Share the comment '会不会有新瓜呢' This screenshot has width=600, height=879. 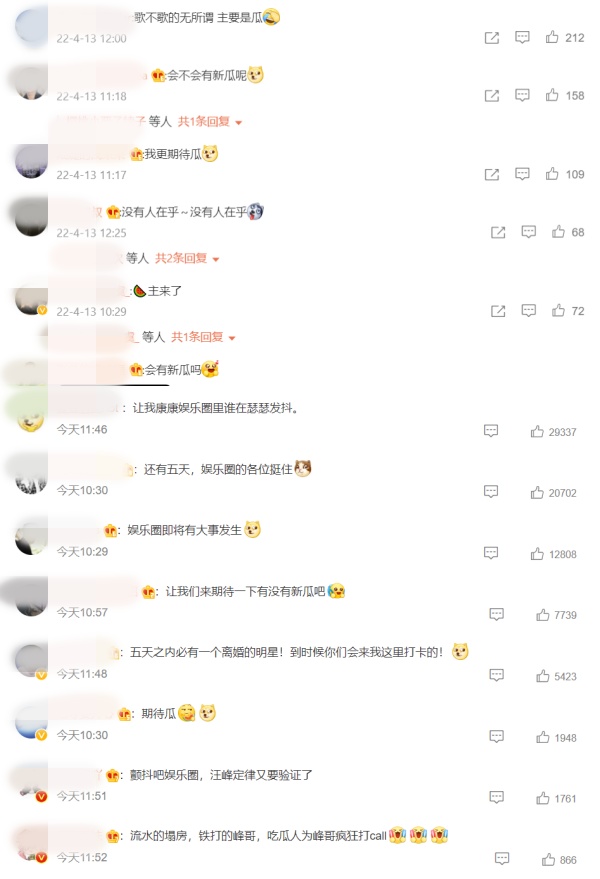[x=492, y=96]
